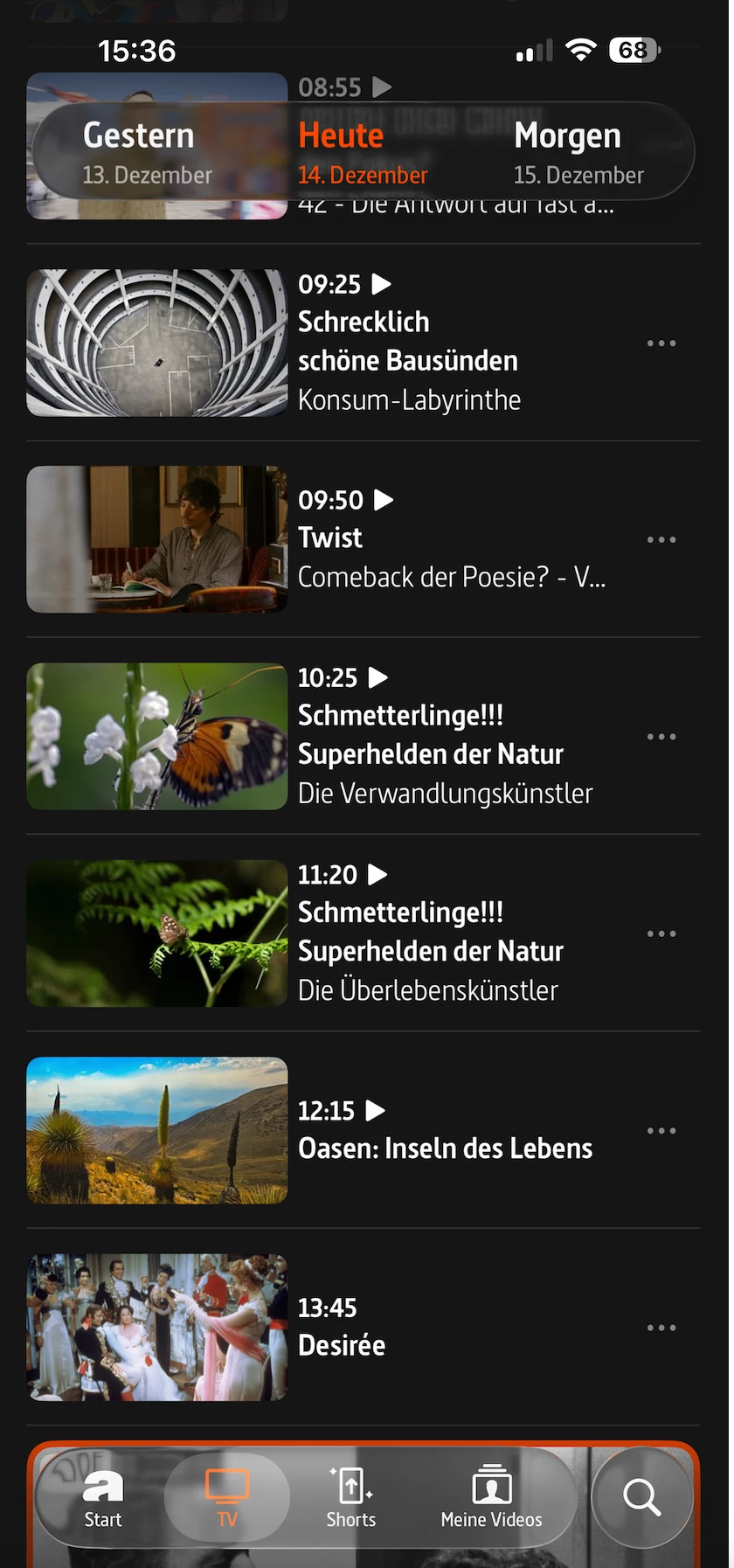
Task: Open options for Die Überlebenskünstler
Action: pyautogui.click(x=661, y=933)
